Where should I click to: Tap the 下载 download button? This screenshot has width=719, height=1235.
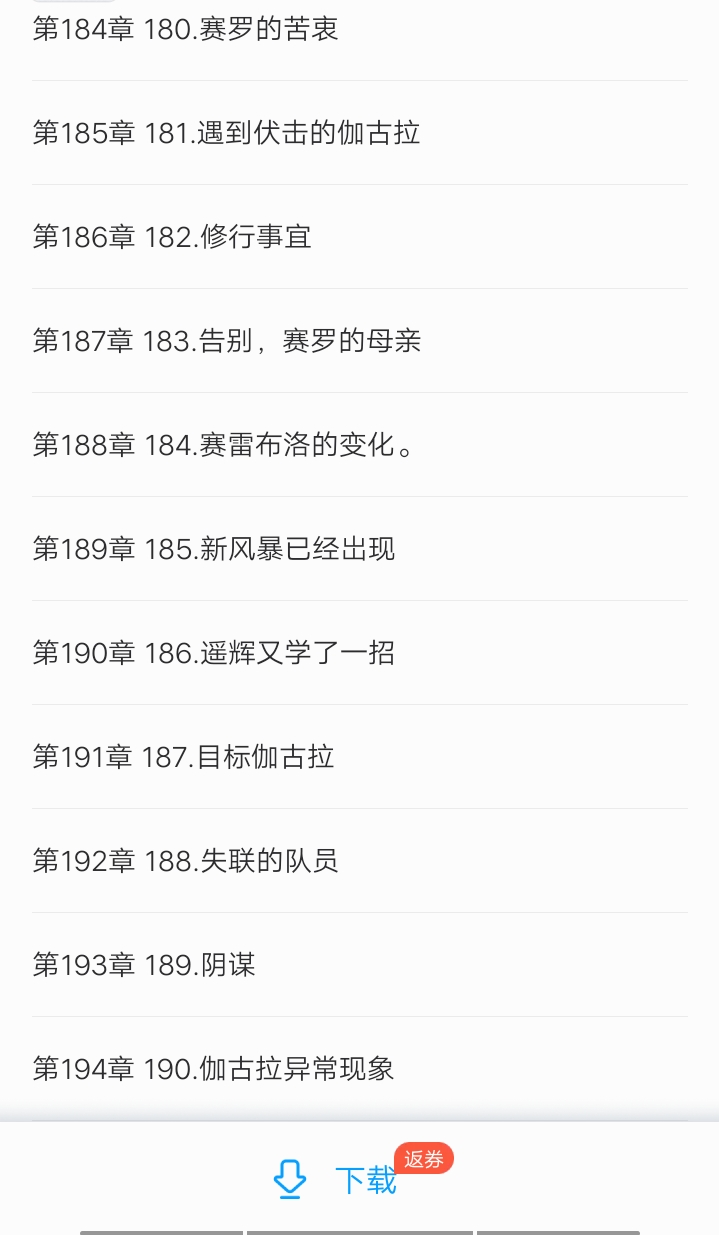338,1180
